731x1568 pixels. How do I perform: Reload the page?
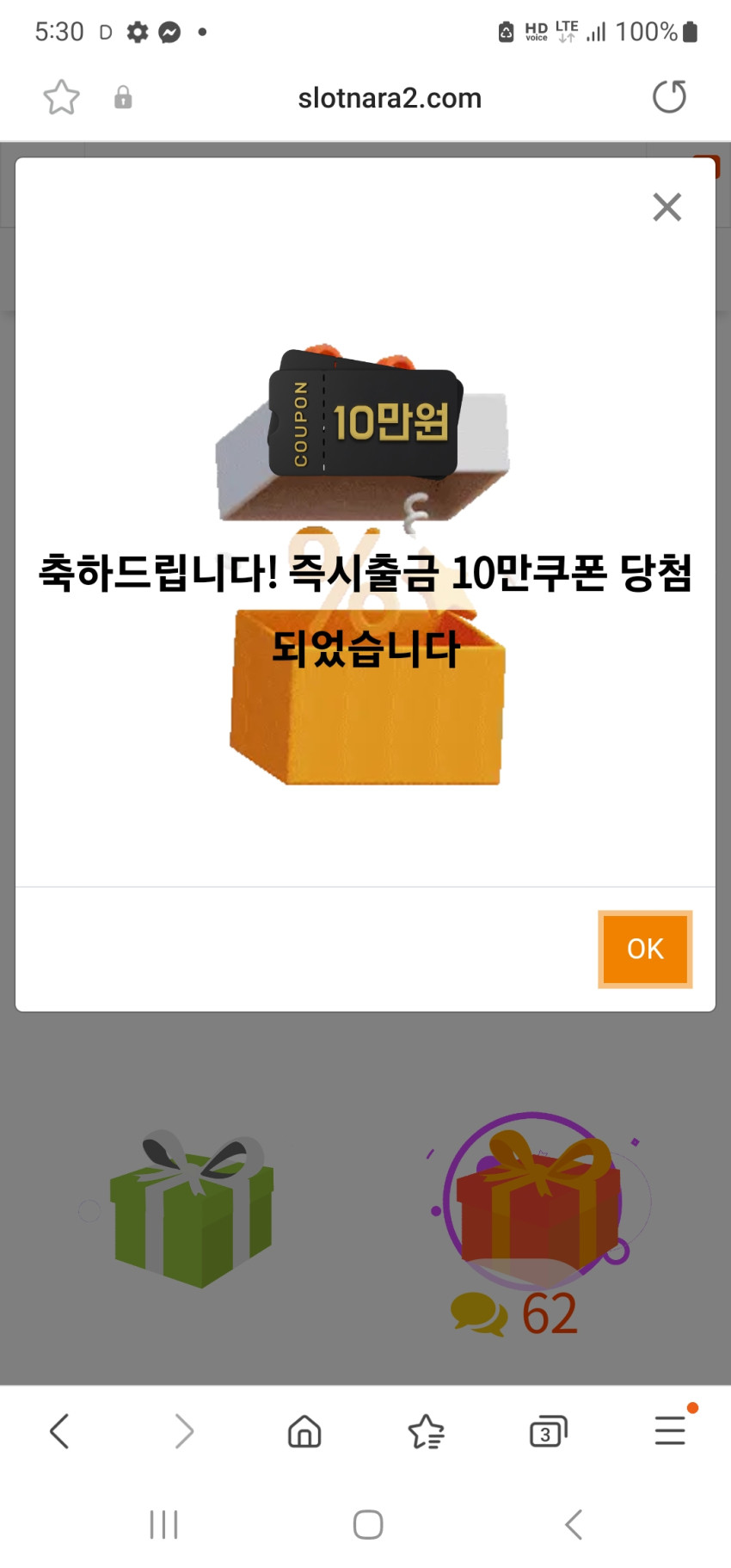tap(669, 96)
